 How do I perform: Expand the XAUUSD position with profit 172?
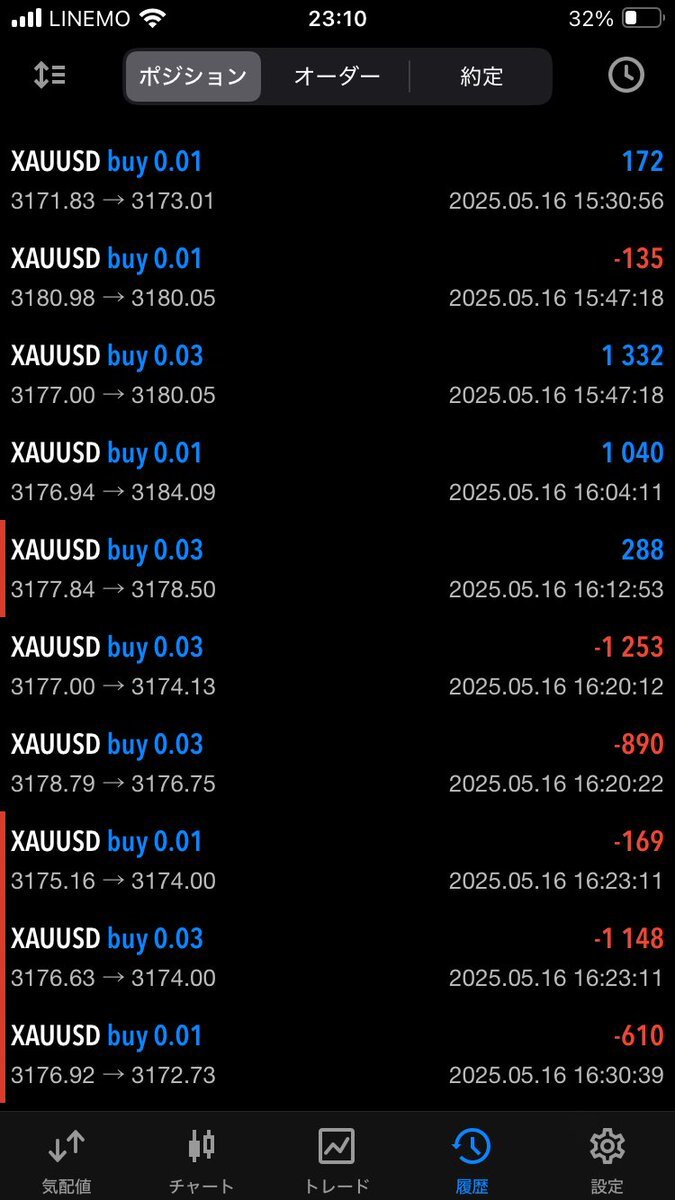[x=337, y=180]
